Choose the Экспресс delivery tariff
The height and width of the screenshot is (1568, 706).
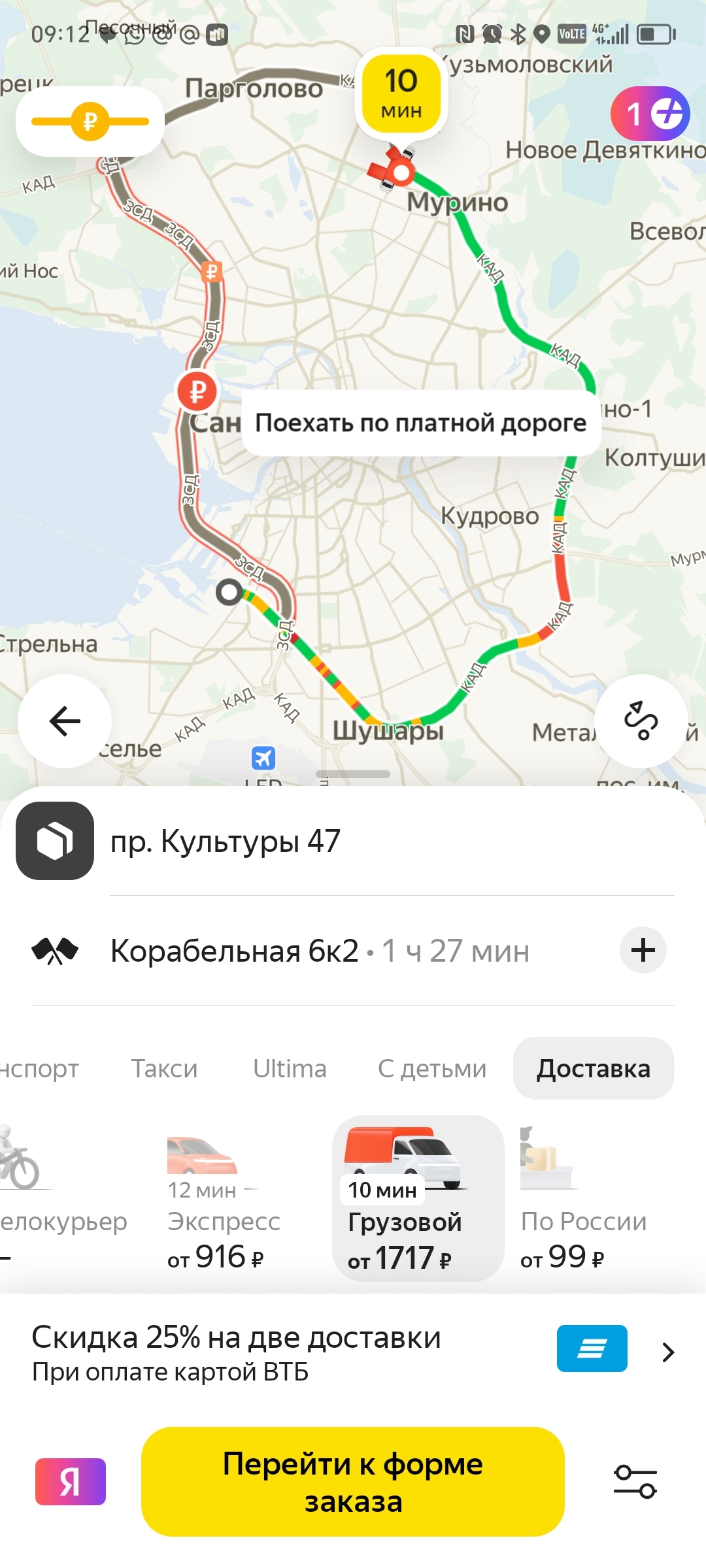point(222,1199)
